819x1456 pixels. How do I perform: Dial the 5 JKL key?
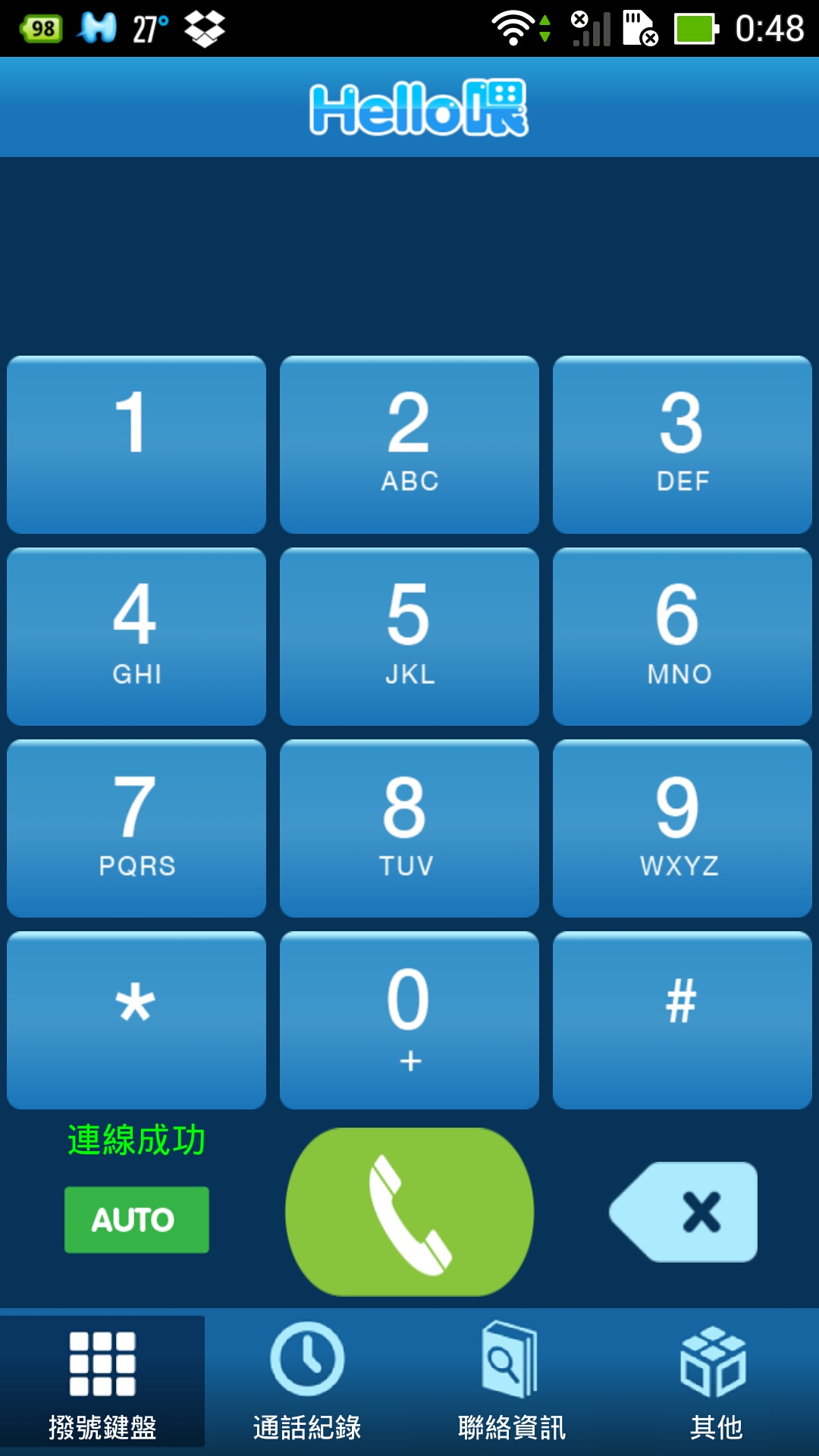click(x=409, y=636)
